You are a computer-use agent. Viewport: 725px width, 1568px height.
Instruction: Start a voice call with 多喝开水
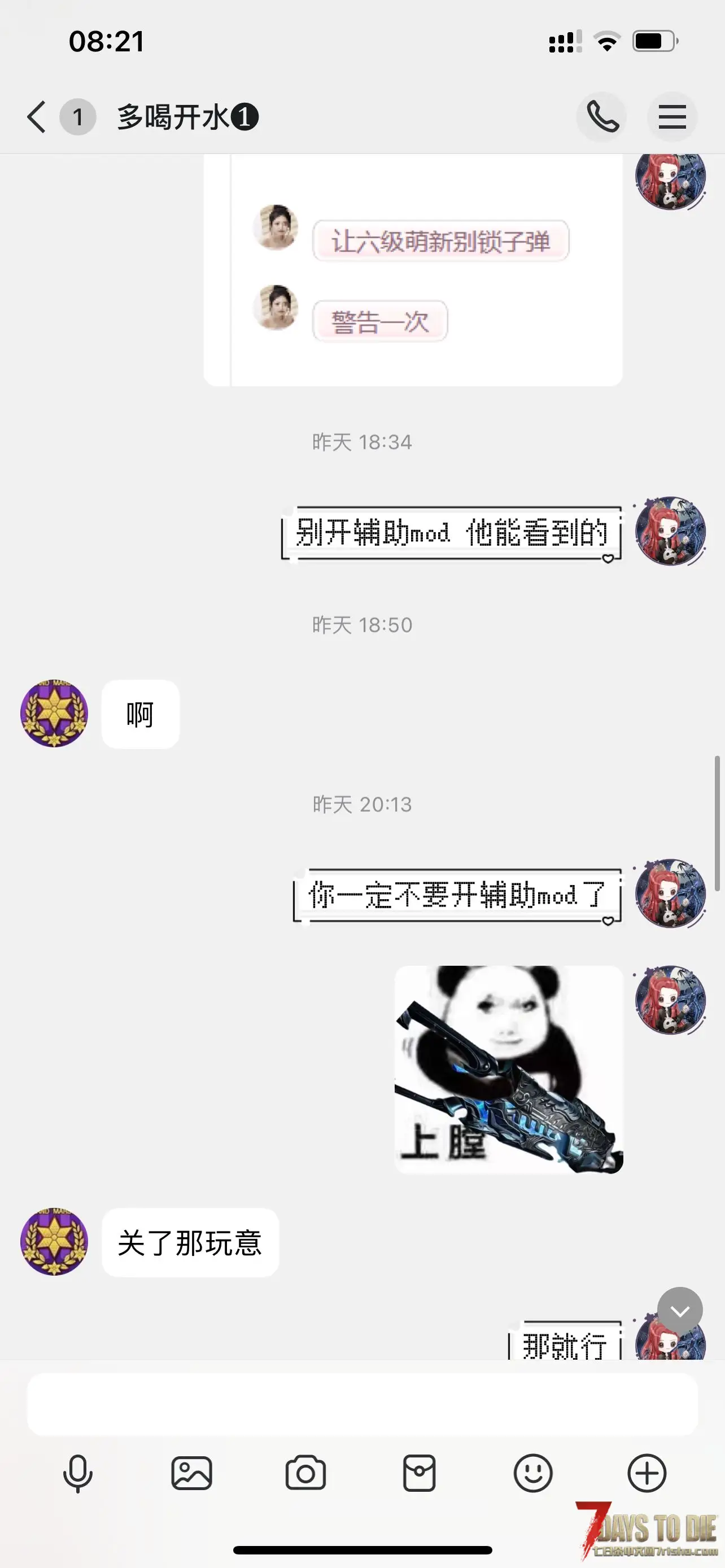[x=601, y=117]
